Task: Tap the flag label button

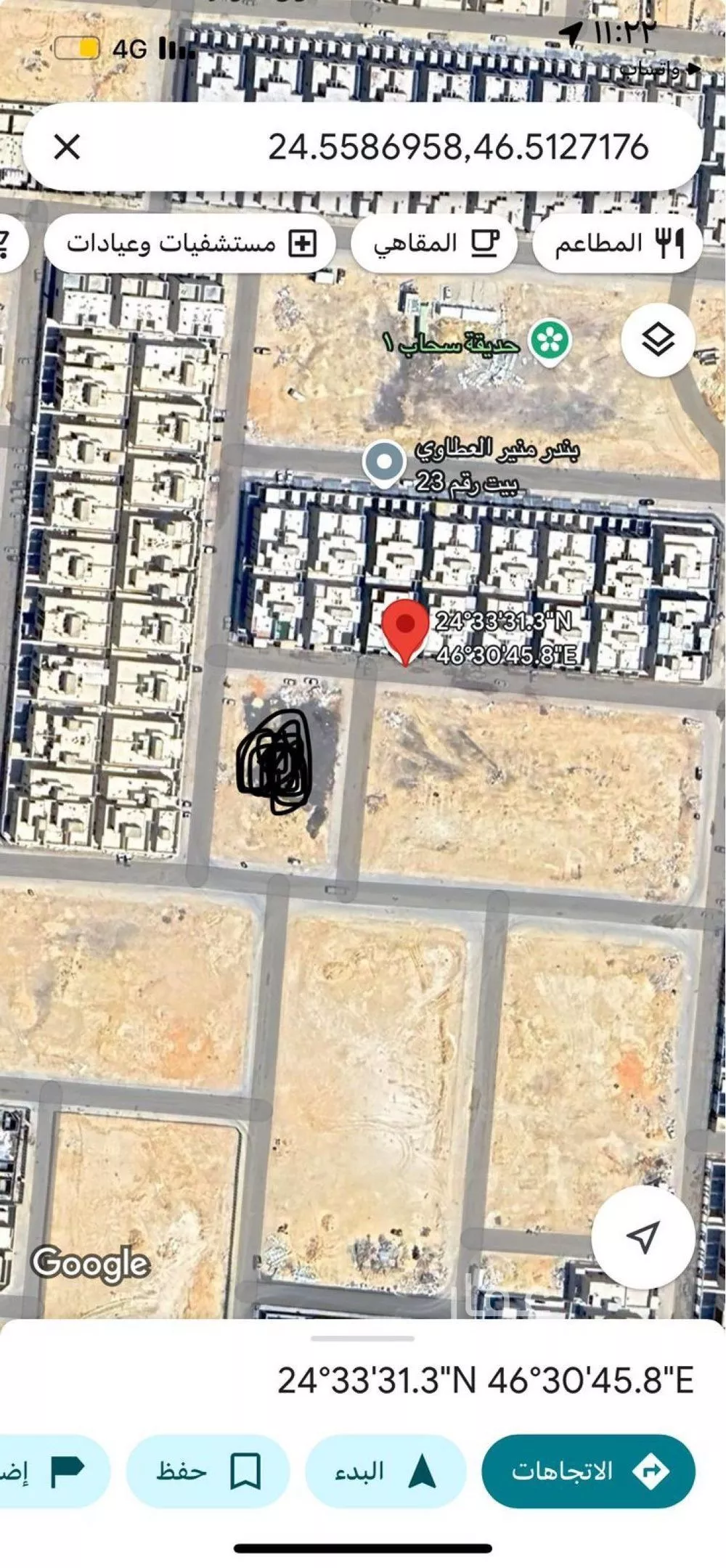Action: [51, 1471]
